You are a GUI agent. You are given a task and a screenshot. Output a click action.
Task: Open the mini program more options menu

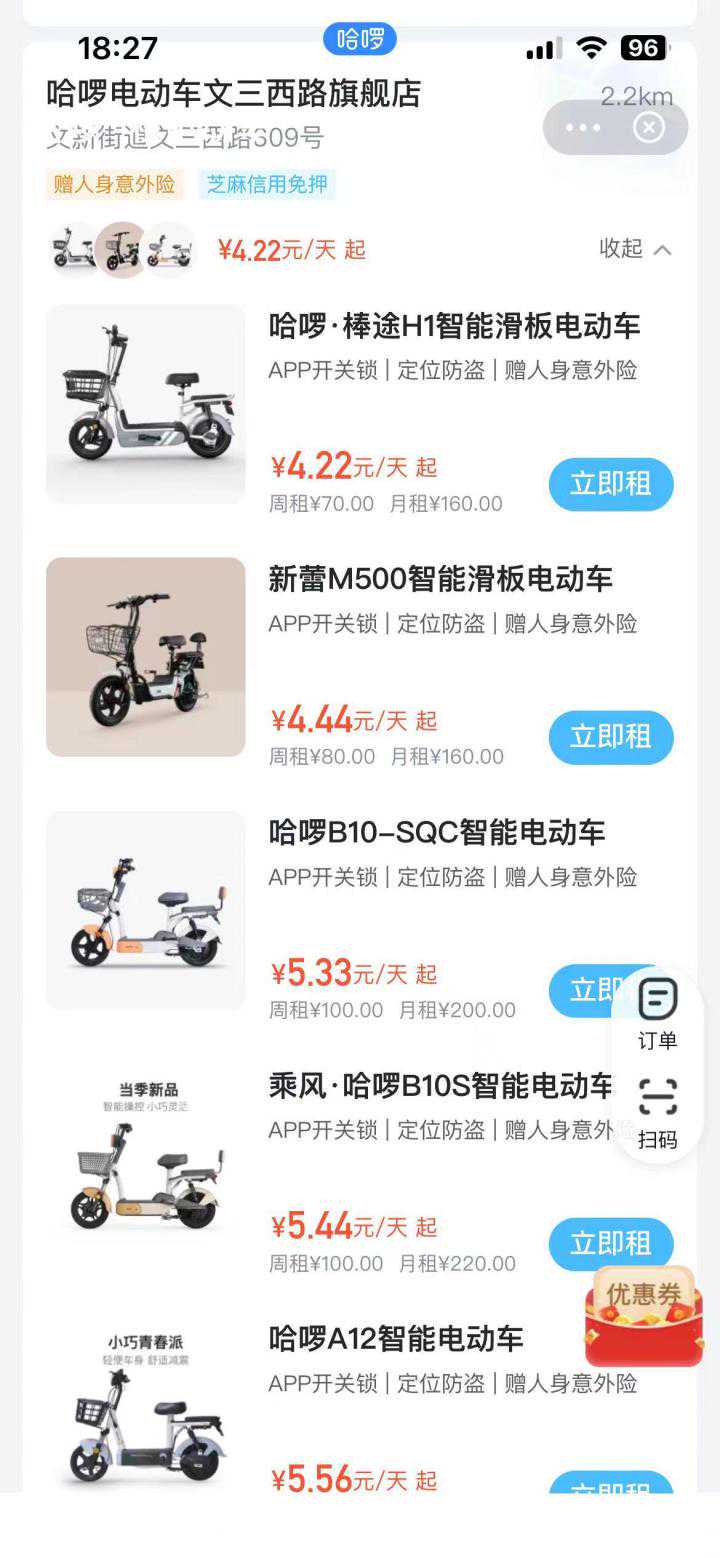[x=583, y=128]
